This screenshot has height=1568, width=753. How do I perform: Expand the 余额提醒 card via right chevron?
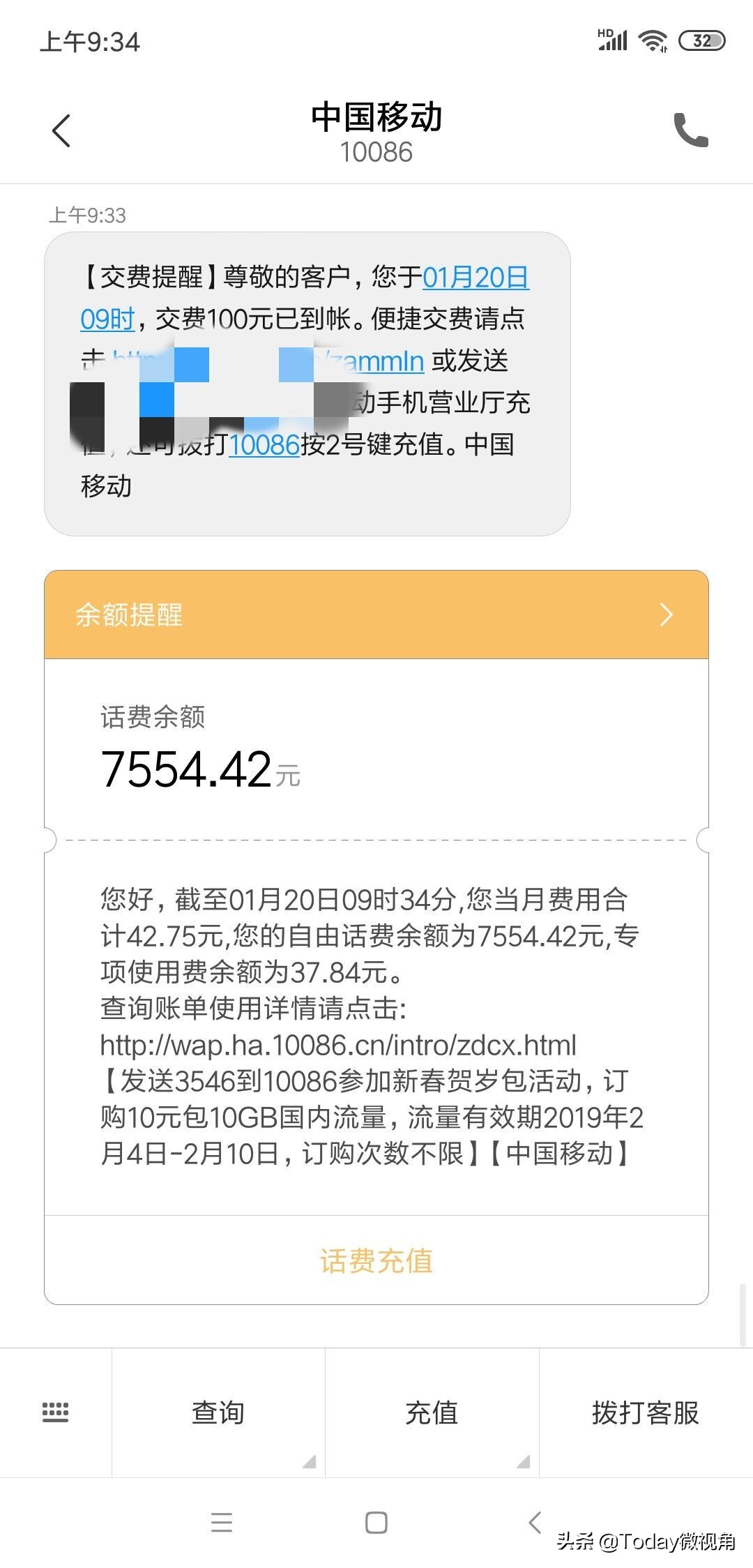click(x=667, y=615)
